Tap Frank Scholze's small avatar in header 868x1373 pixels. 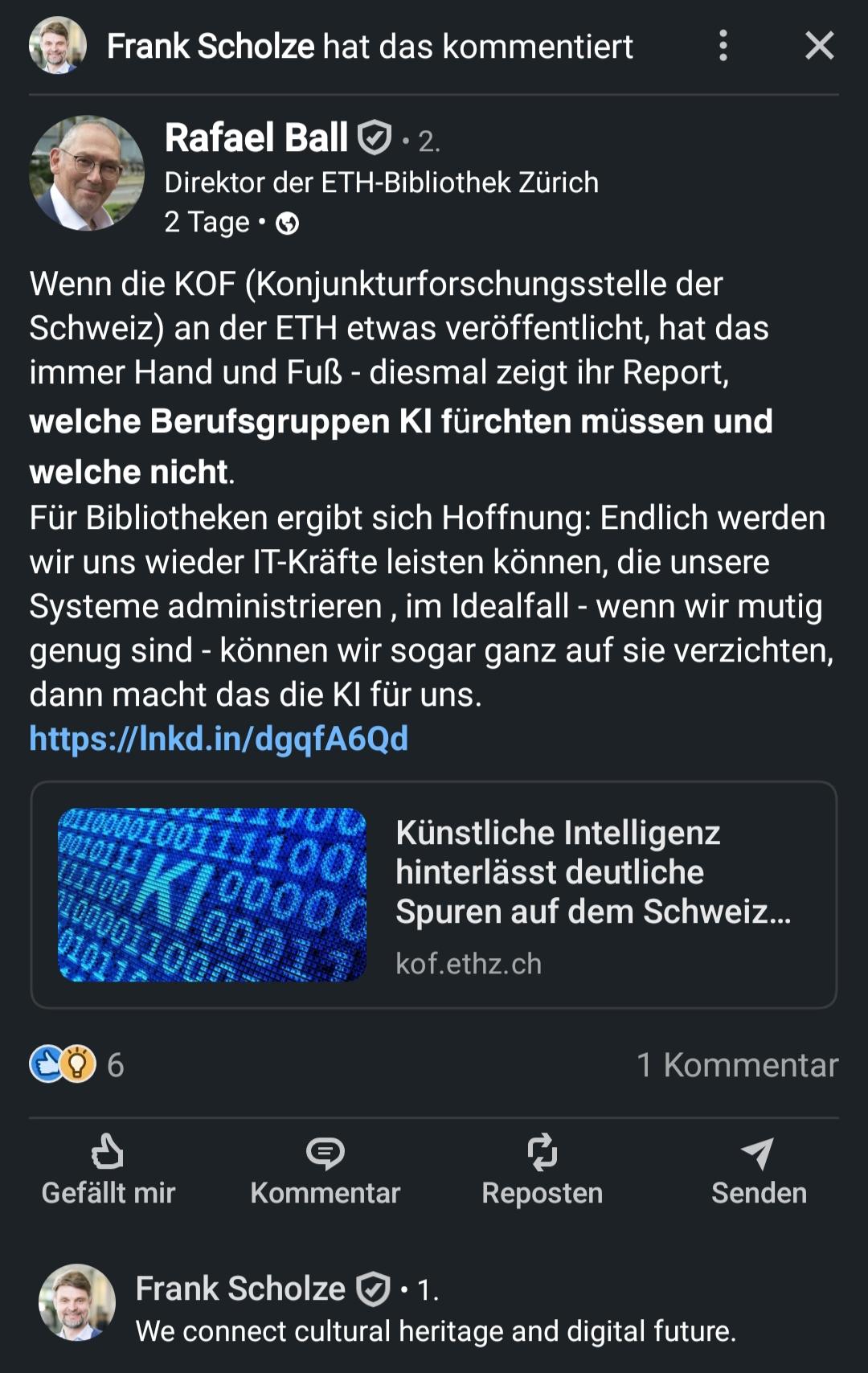58,46
